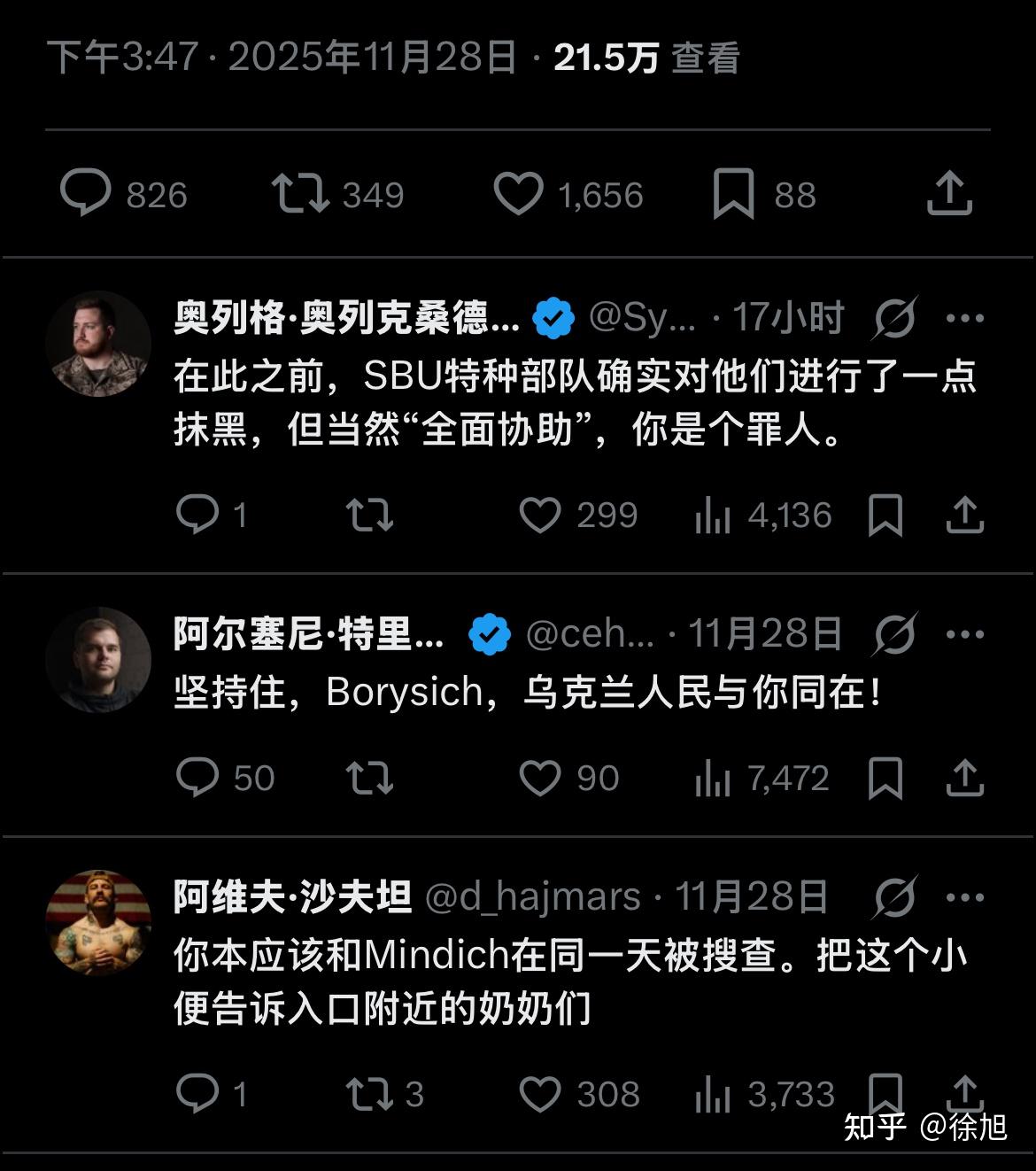
Task: Bookmark the main post with 88 bookmarks
Action: [733, 193]
